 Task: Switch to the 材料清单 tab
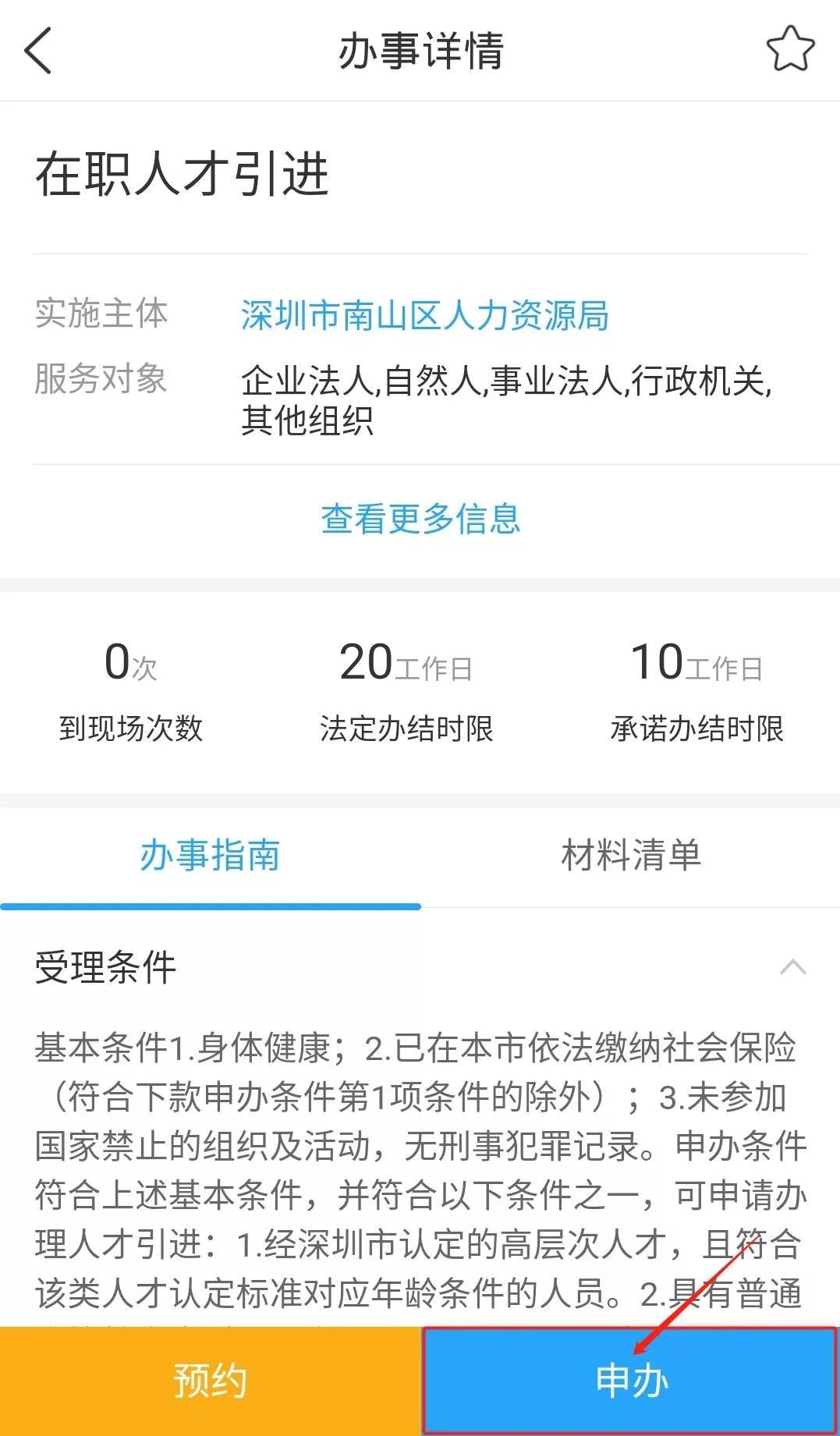[x=629, y=855]
